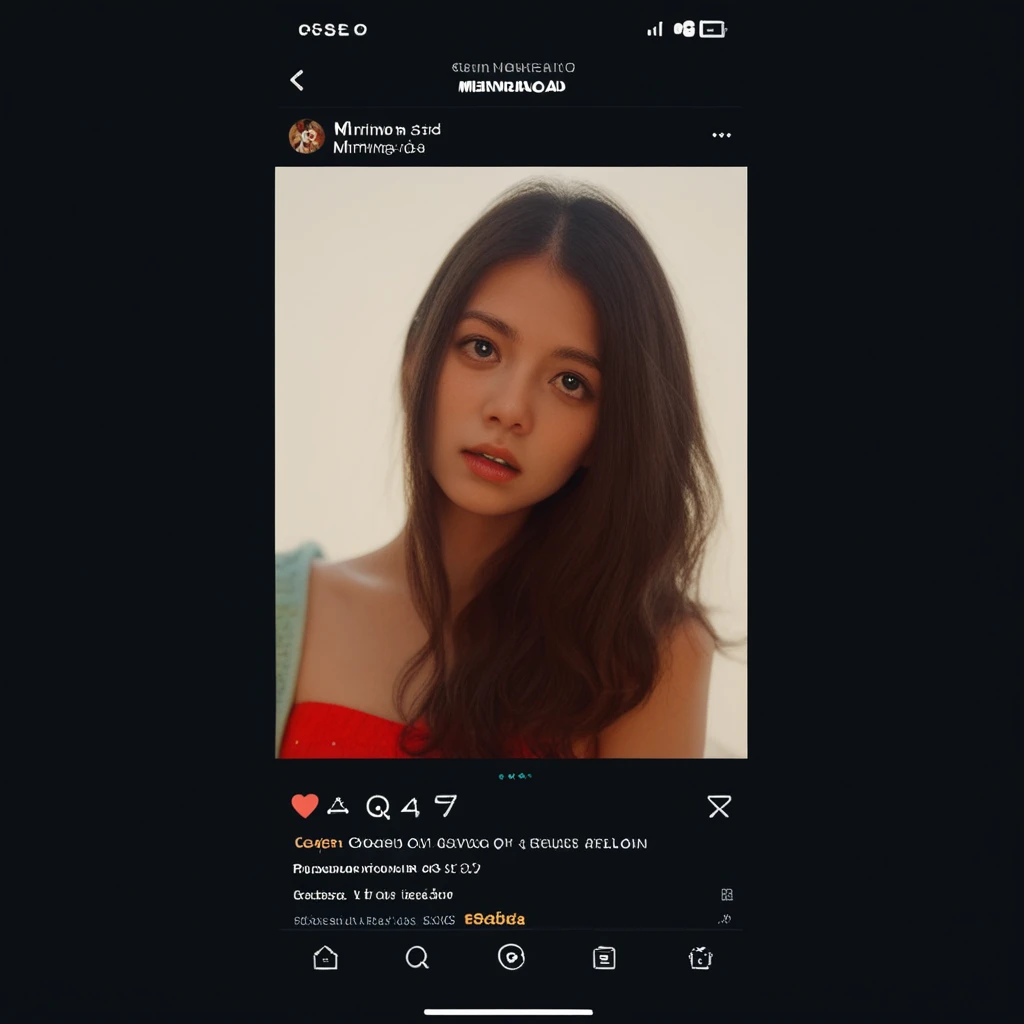Tap the red heart to unlike the post
This screenshot has height=1024, width=1024.
pyautogui.click(x=305, y=806)
